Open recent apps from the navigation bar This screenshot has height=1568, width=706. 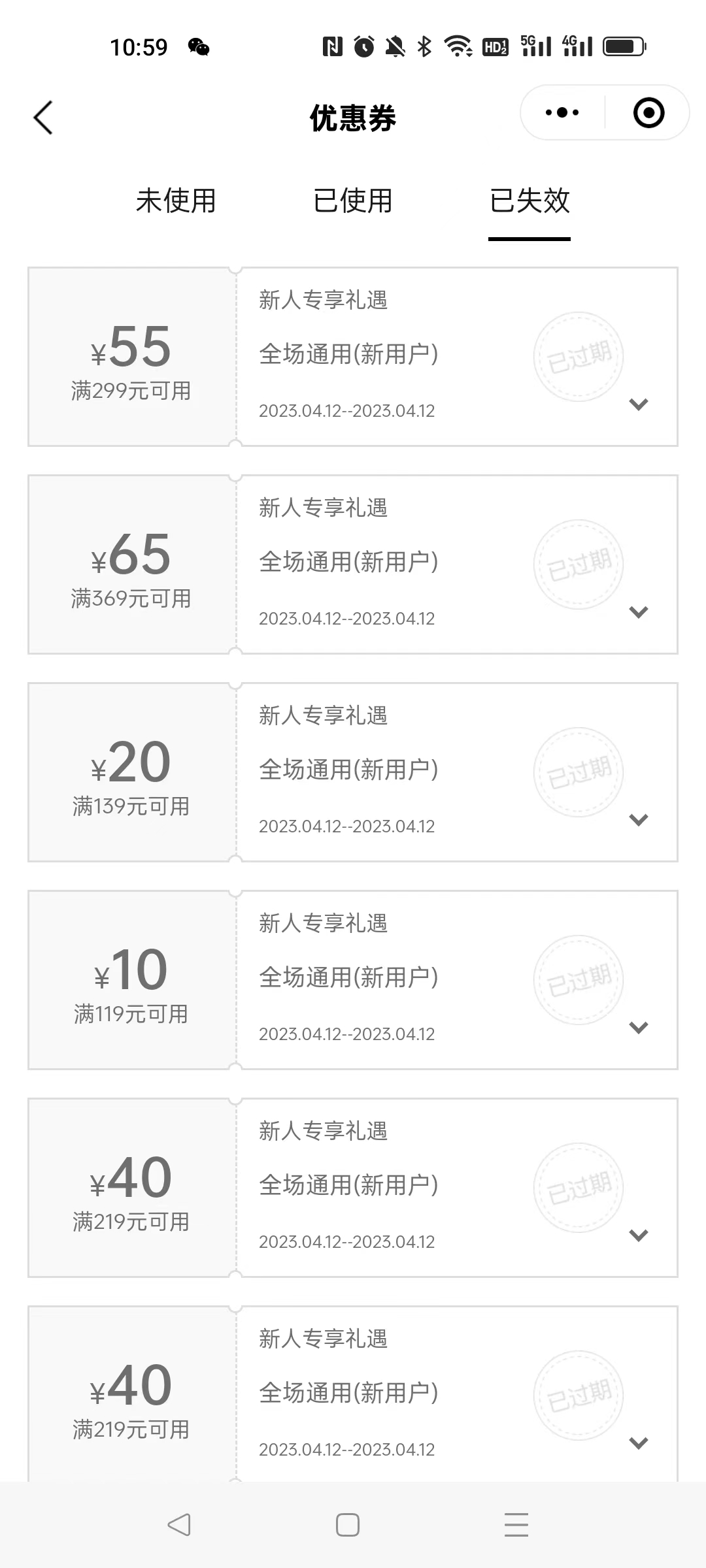(x=516, y=1525)
